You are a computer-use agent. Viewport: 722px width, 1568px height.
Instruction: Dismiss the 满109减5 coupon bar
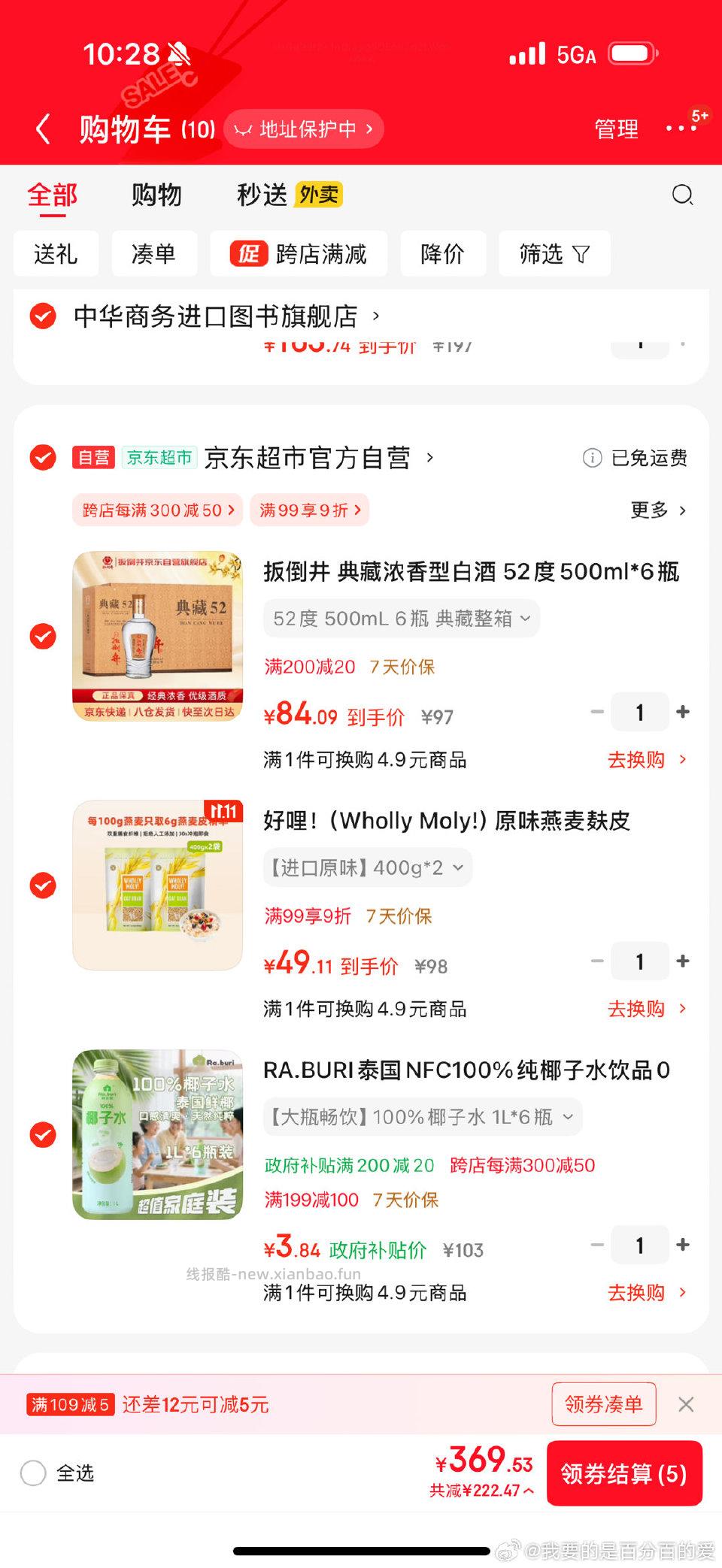click(686, 1404)
